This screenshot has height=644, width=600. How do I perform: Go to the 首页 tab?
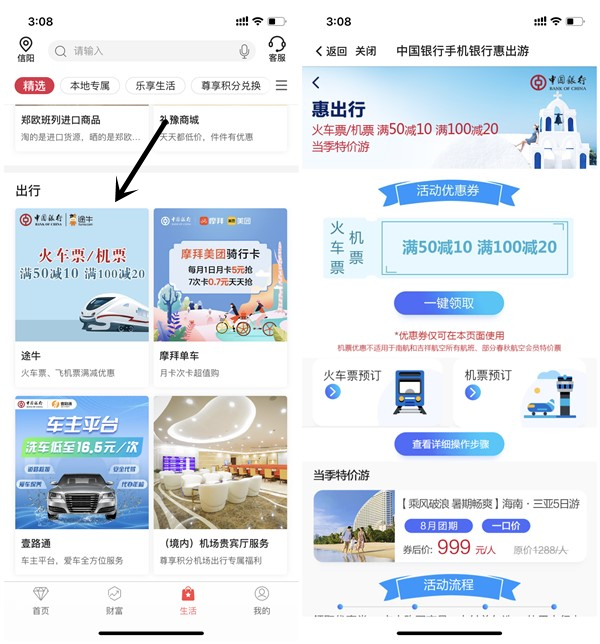tap(40, 600)
